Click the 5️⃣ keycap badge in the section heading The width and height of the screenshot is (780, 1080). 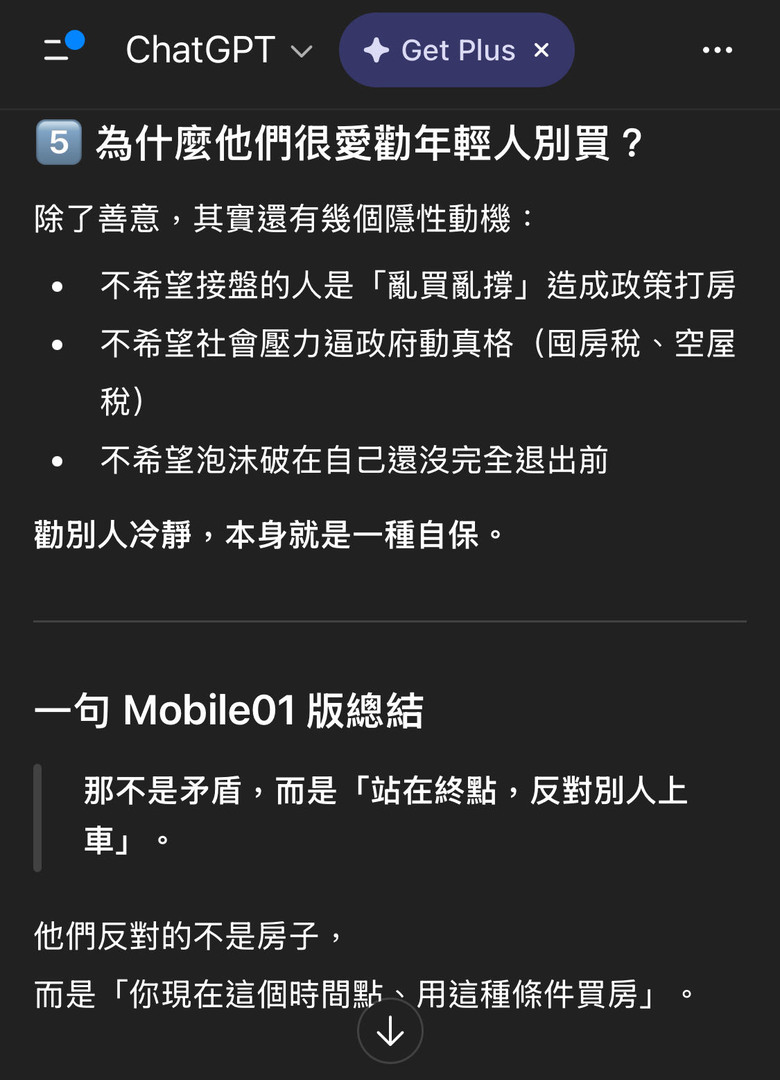pos(58,143)
